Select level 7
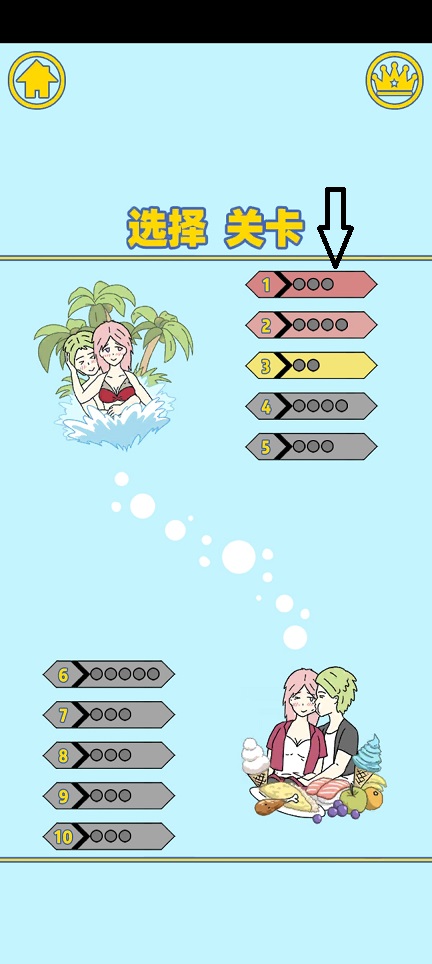Image resolution: width=432 pixels, height=964 pixels. click(109, 715)
